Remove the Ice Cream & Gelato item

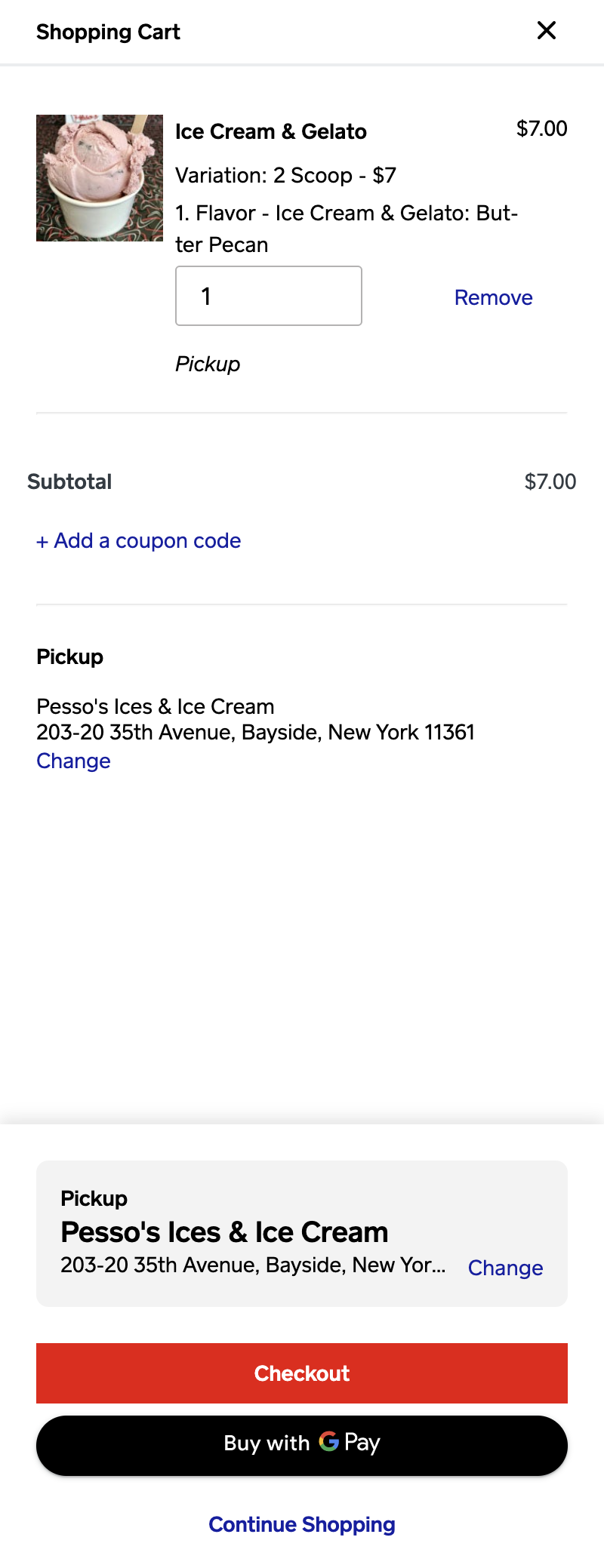pos(493,297)
